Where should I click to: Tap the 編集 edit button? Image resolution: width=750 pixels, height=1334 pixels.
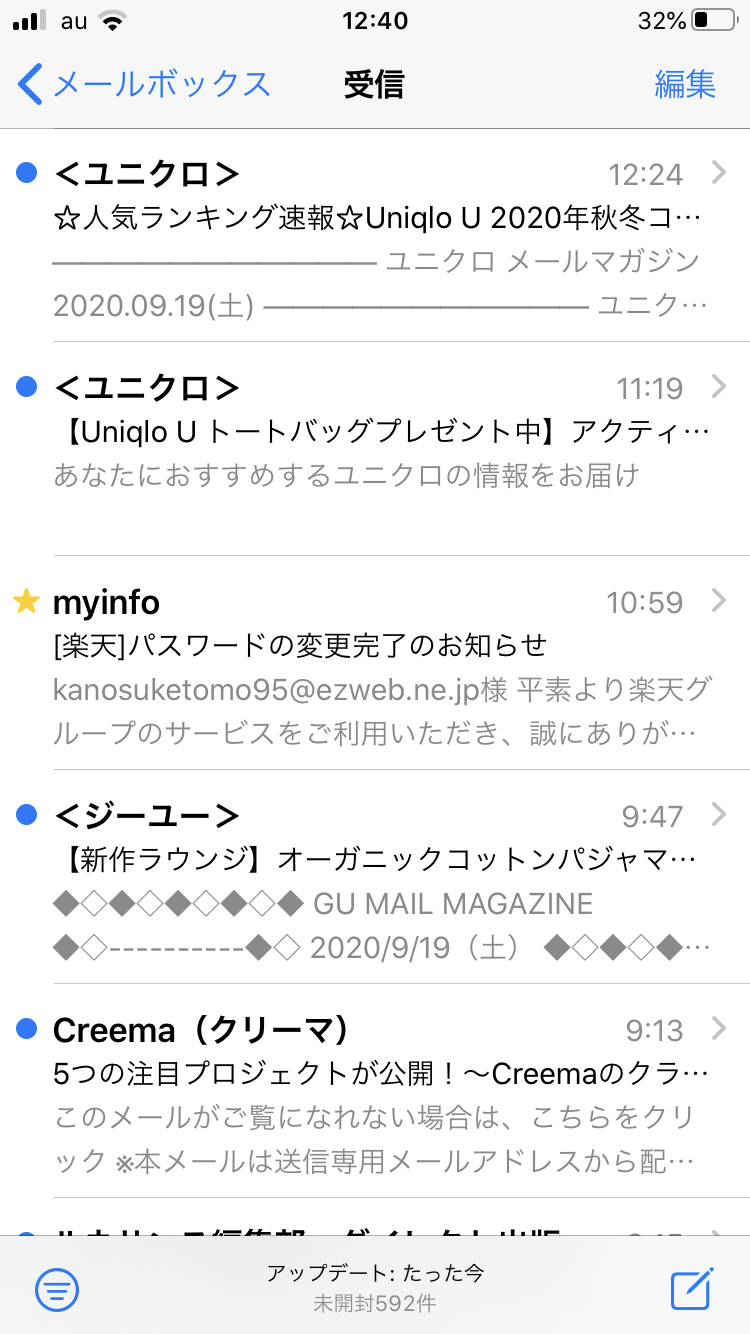coord(685,84)
